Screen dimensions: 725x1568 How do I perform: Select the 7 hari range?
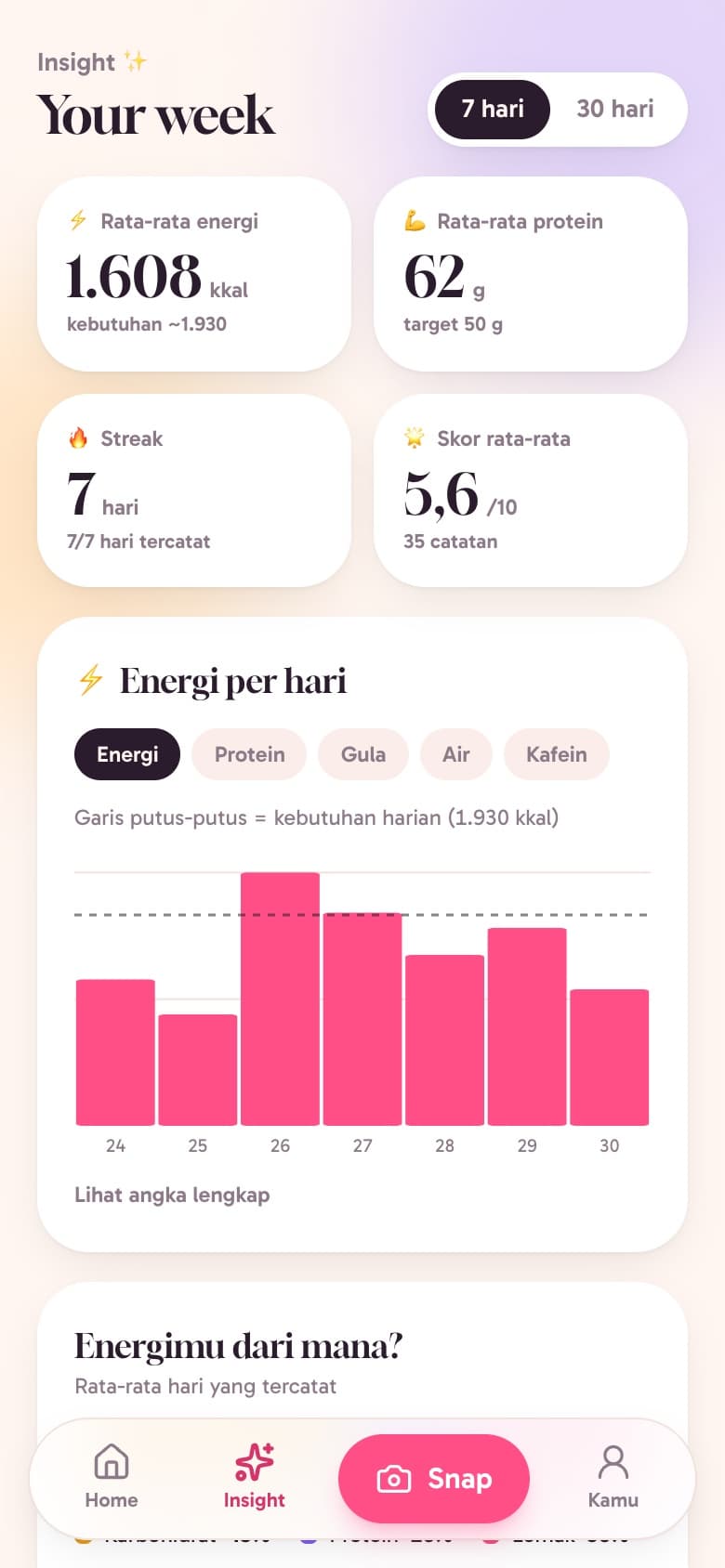coord(493,109)
